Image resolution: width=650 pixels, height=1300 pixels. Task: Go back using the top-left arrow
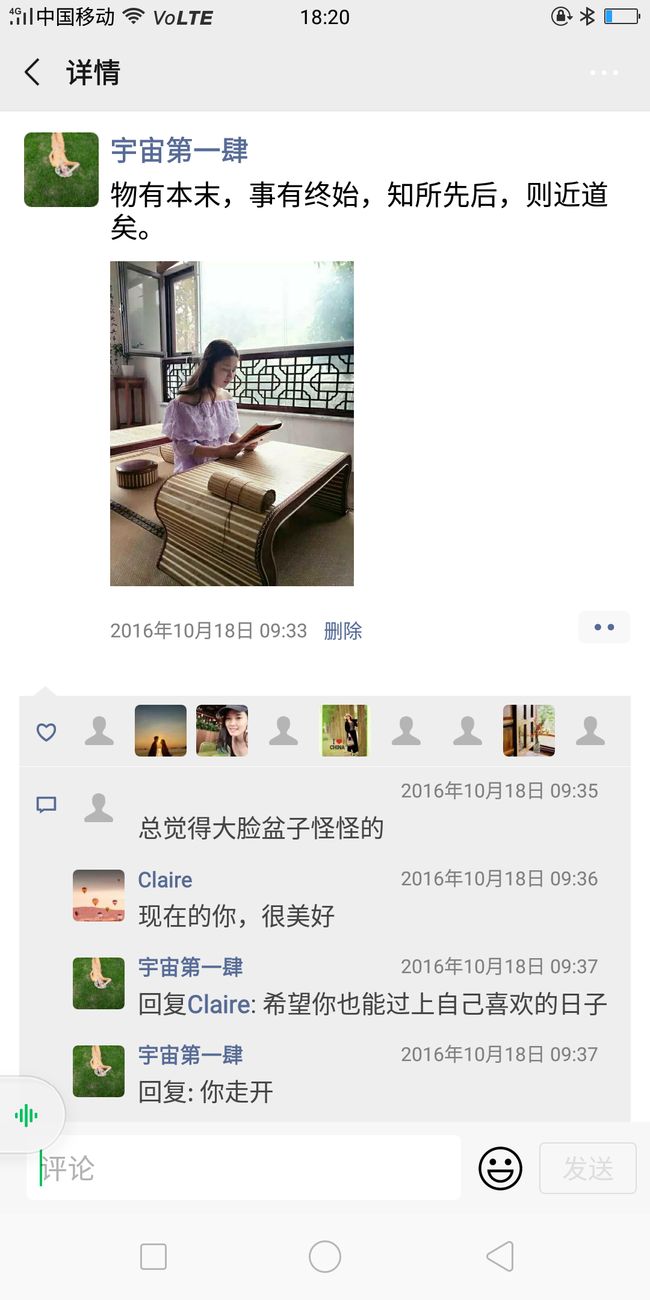pyautogui.click(x=33, y=72)
